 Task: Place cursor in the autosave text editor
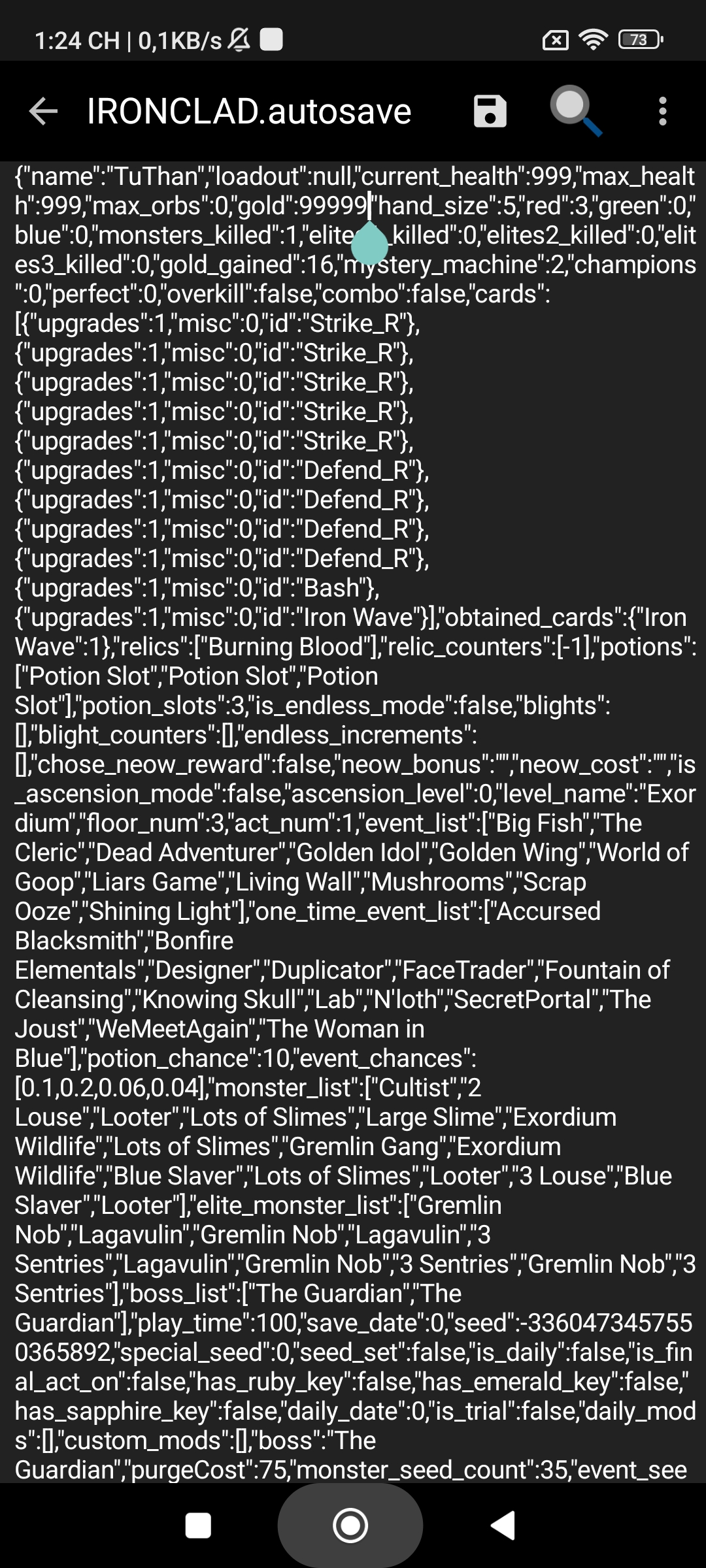pyautogui.click(x=353, y=817)
